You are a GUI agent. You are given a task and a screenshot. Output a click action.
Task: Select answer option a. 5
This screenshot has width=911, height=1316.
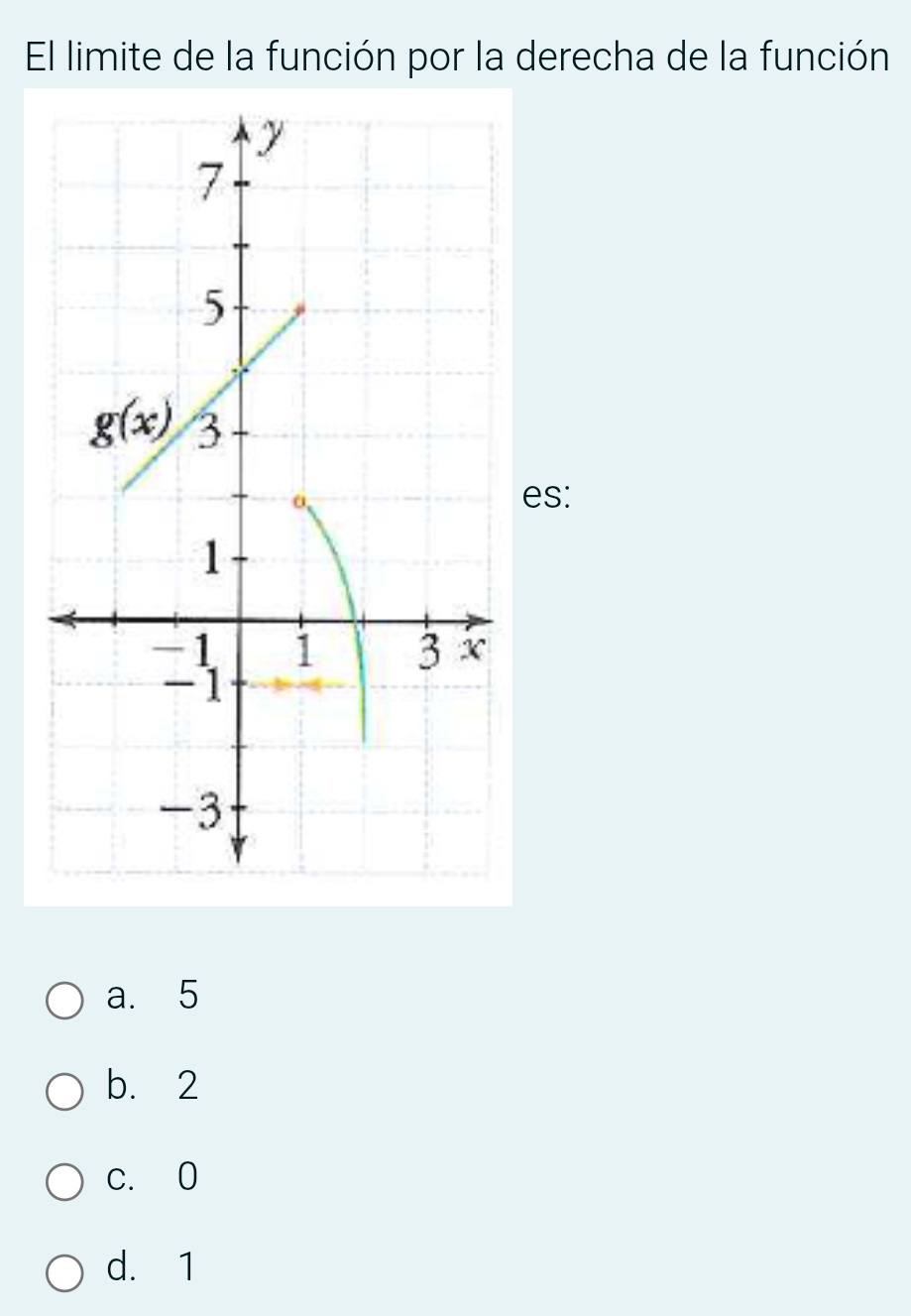coord(65,1001)
